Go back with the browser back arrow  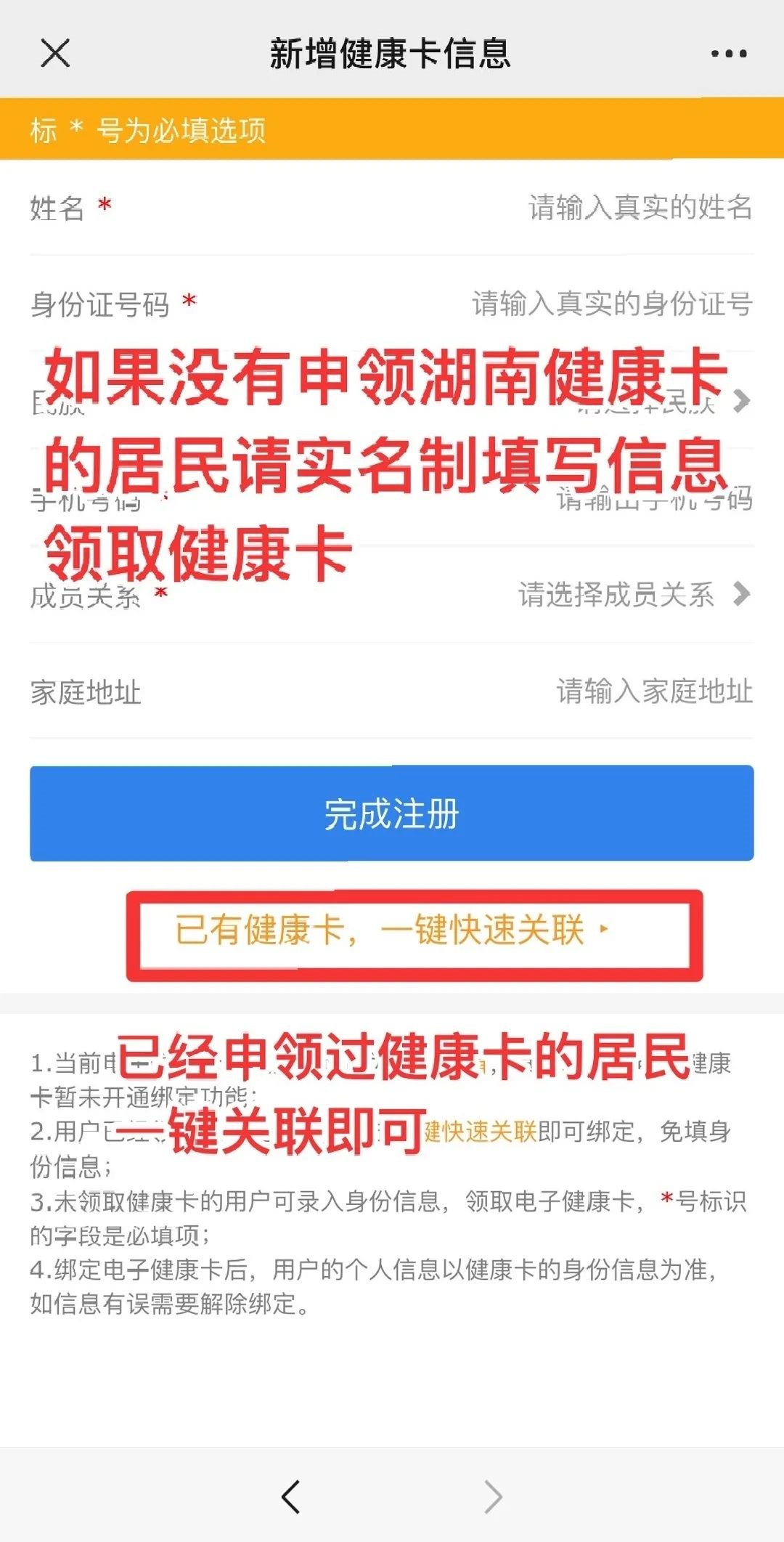(x=291, y=1496)
